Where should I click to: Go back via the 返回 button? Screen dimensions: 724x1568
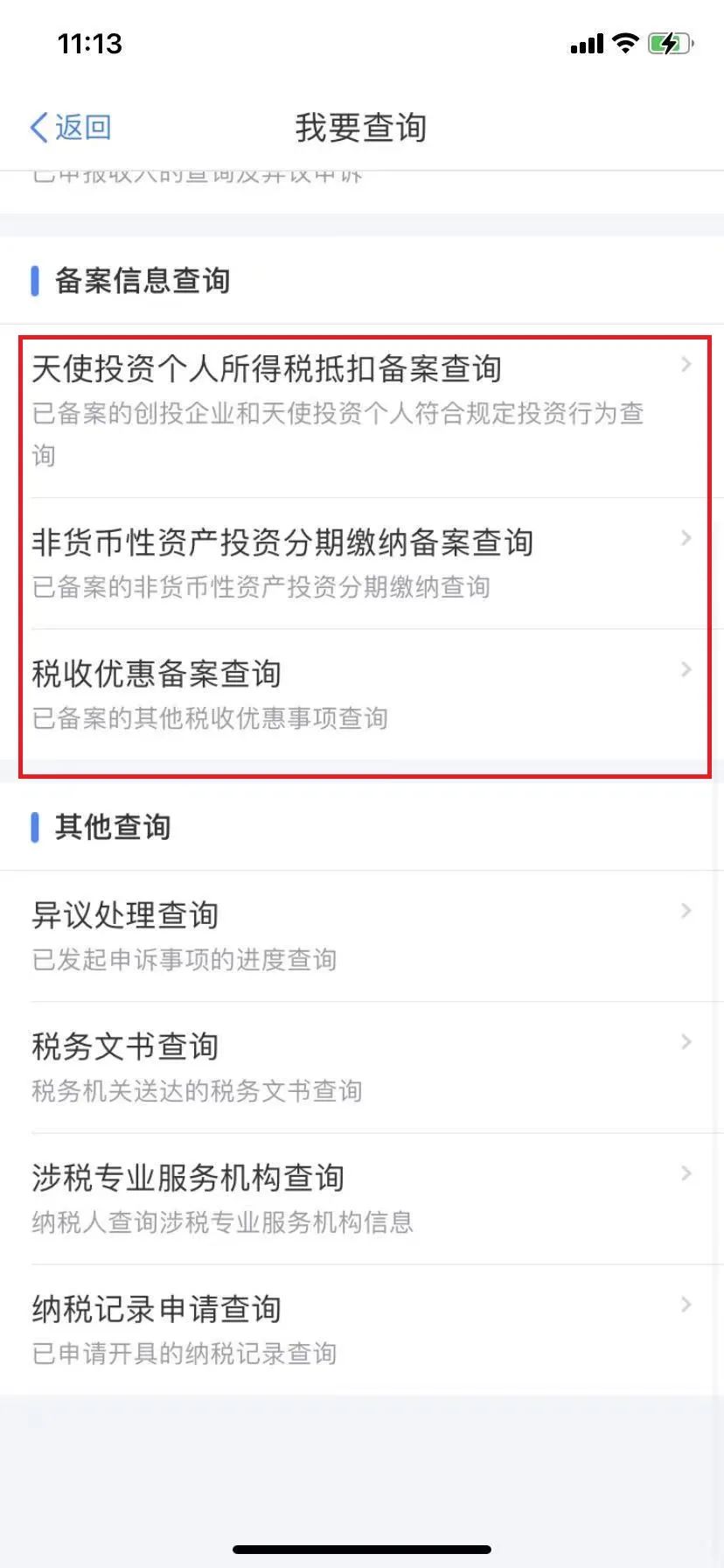pos(70,128)
